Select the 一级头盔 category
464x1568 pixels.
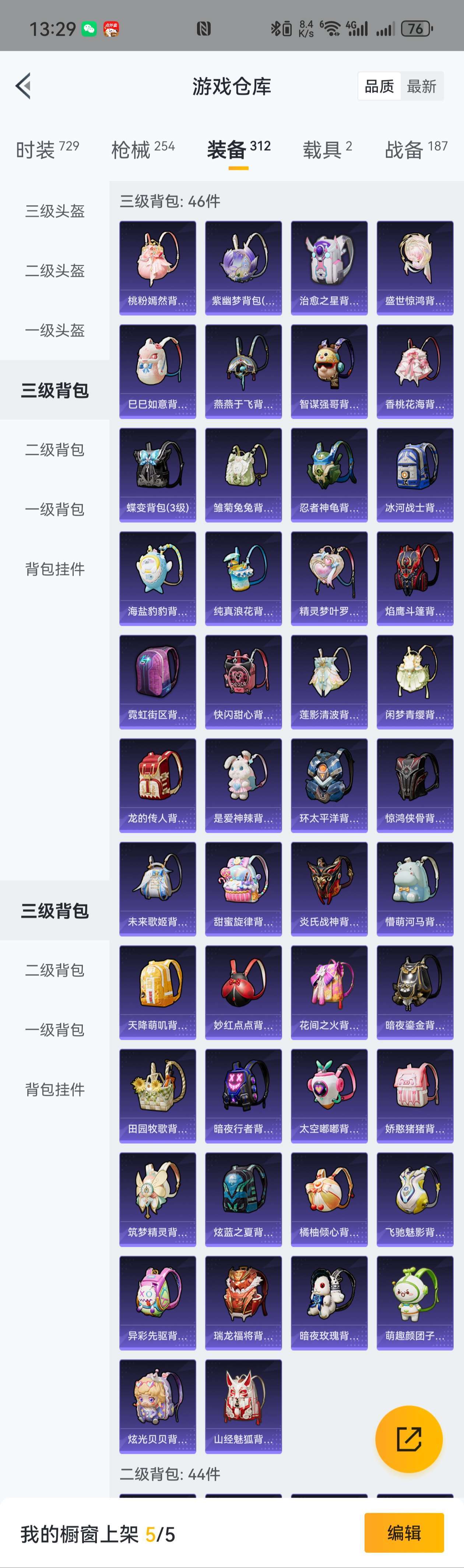(x=55, y=330)
